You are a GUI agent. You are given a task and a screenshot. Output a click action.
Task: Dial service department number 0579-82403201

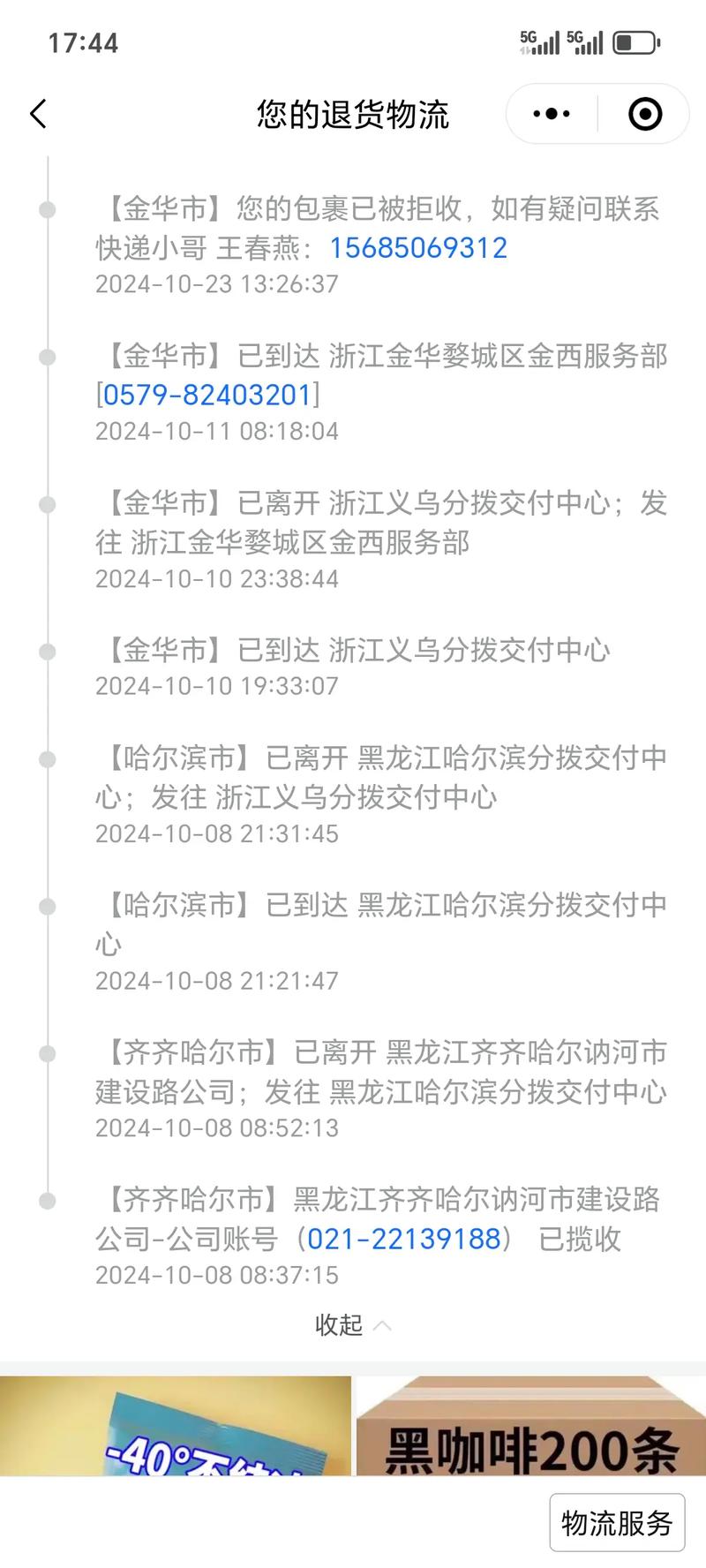207,394
